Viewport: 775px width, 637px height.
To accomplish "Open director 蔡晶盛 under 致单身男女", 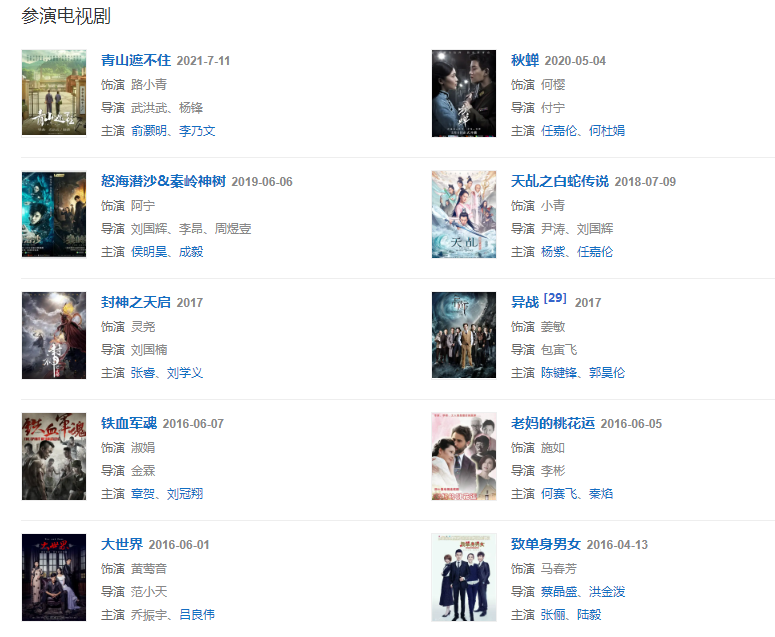I will pyautogui.click(x=560, y=591).
